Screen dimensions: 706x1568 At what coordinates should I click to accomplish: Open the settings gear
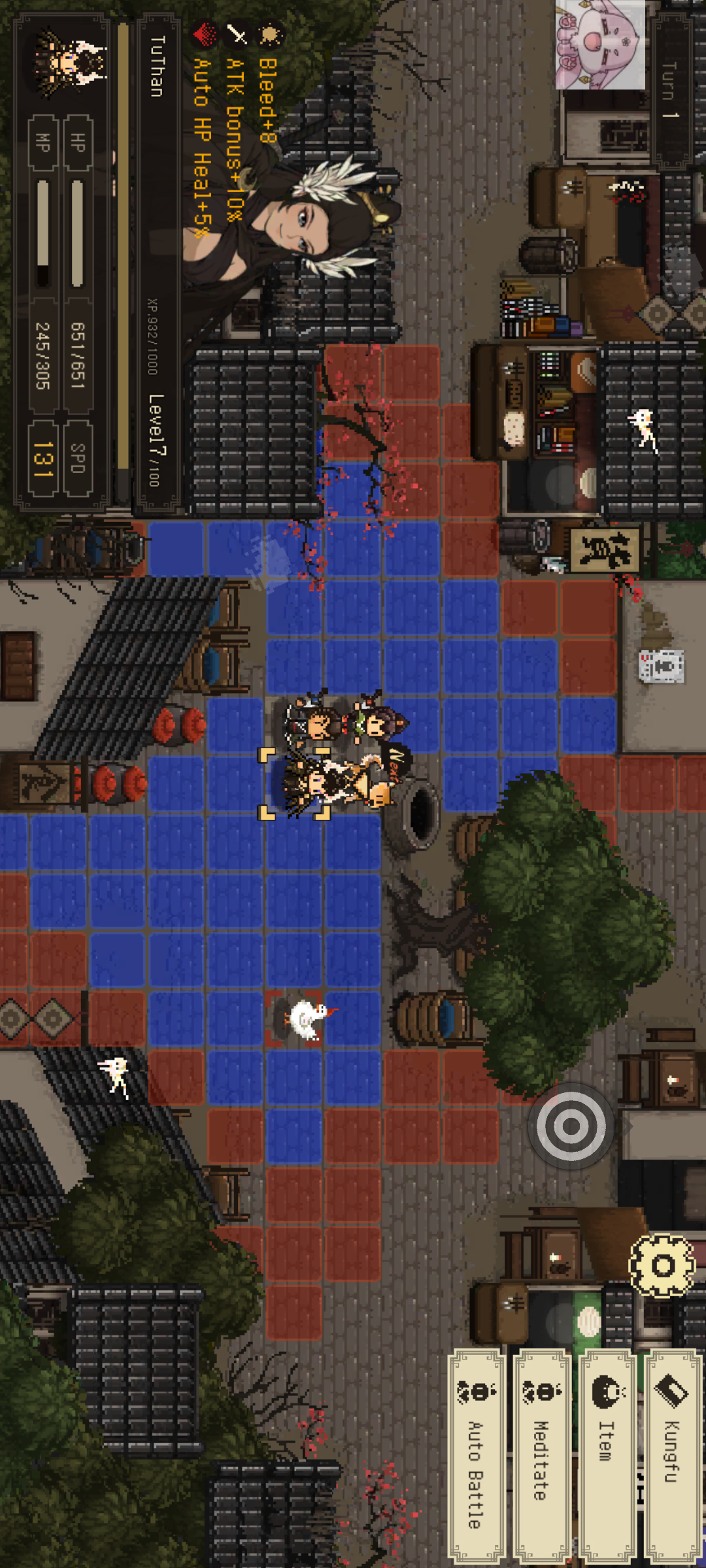[662, 1266]
